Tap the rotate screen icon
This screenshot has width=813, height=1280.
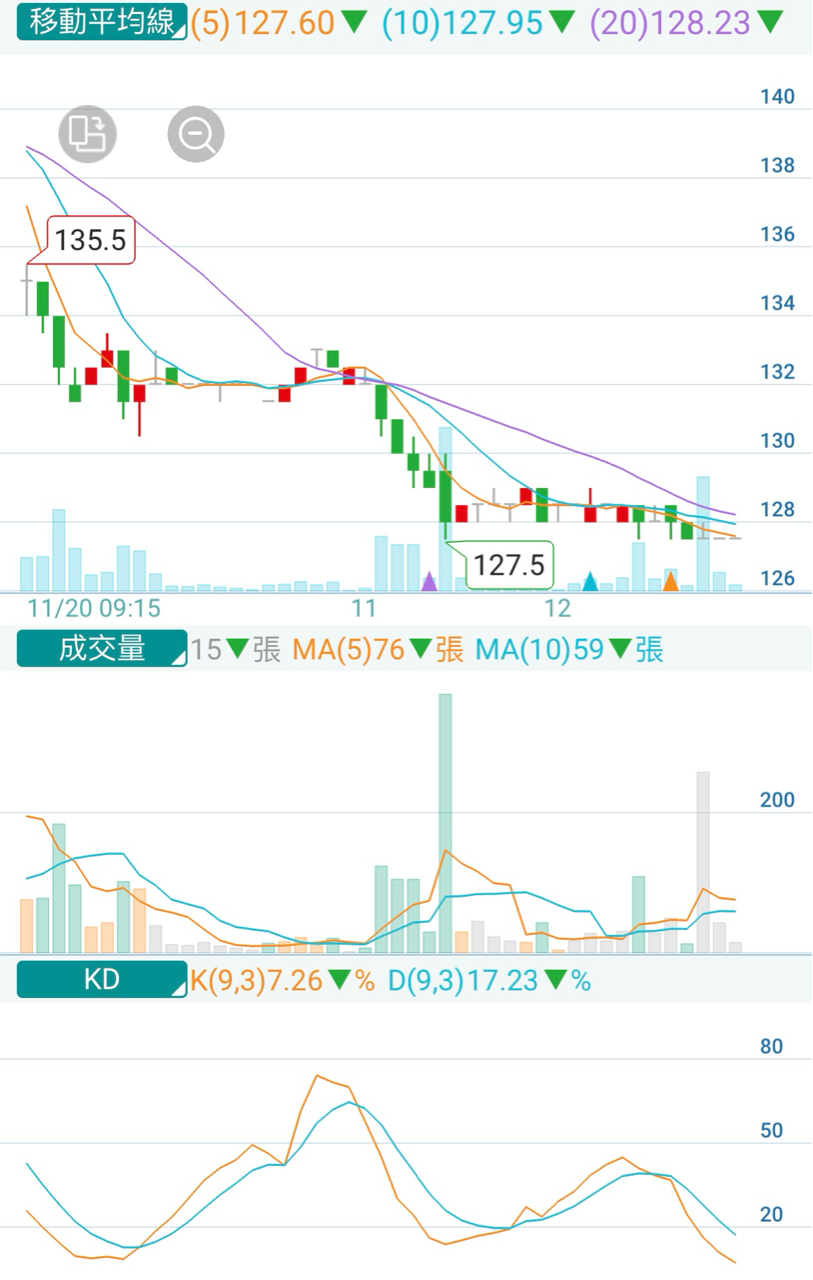click(88, 133)
